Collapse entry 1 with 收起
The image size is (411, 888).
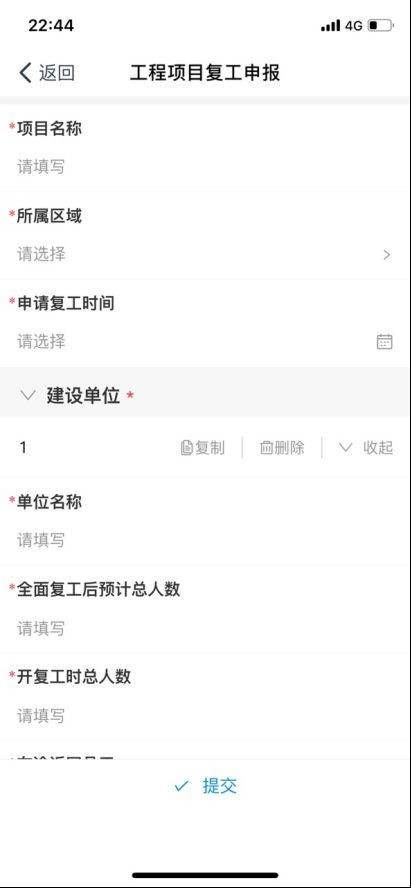tap(366, 447)
